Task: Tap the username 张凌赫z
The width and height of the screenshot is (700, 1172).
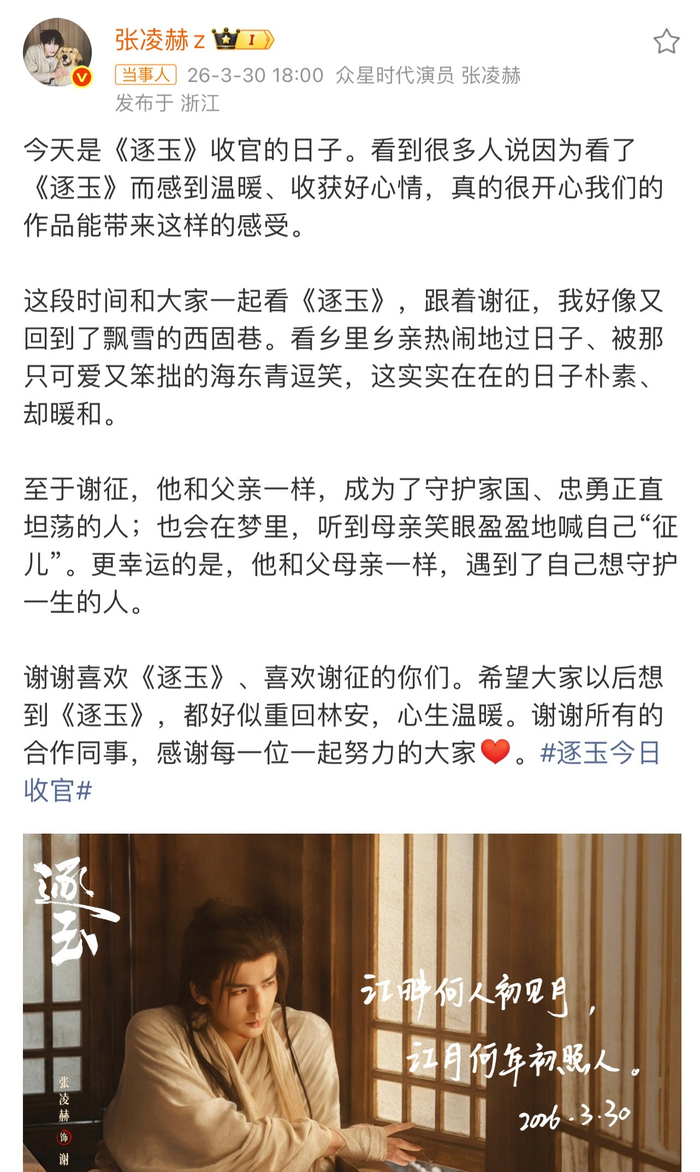Action: point(160,40)
